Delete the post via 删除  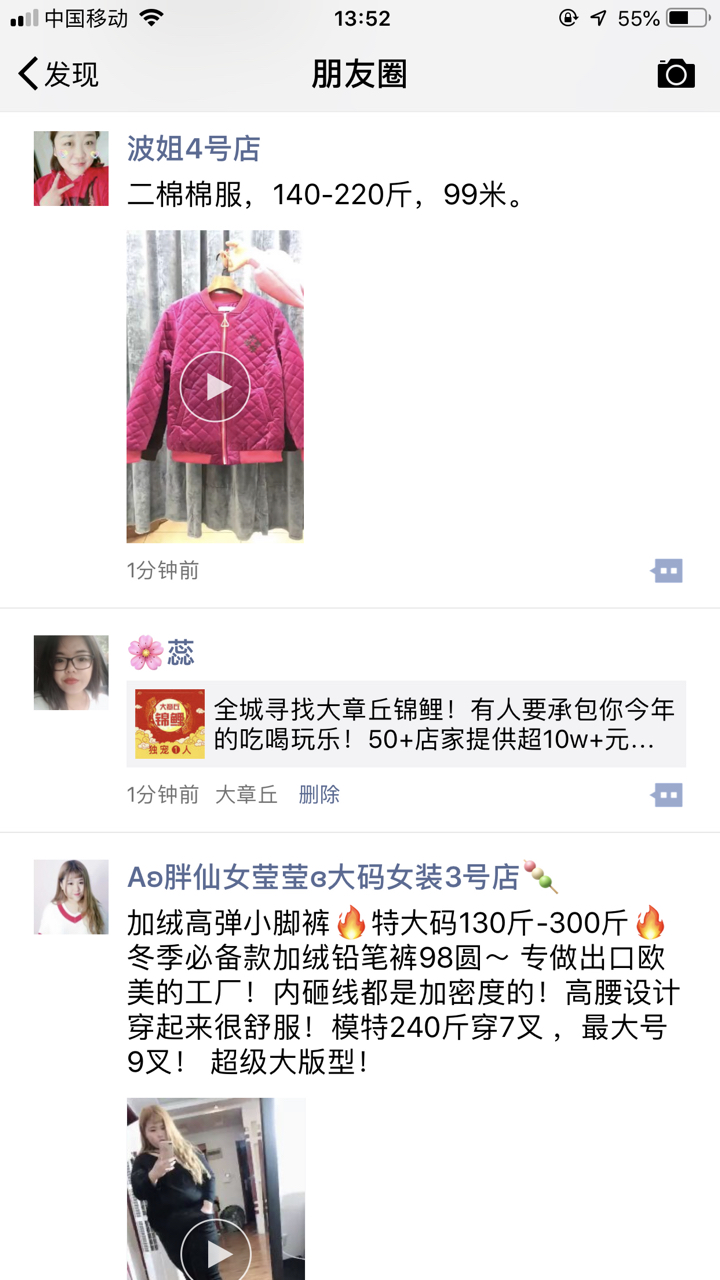[319, 795]
